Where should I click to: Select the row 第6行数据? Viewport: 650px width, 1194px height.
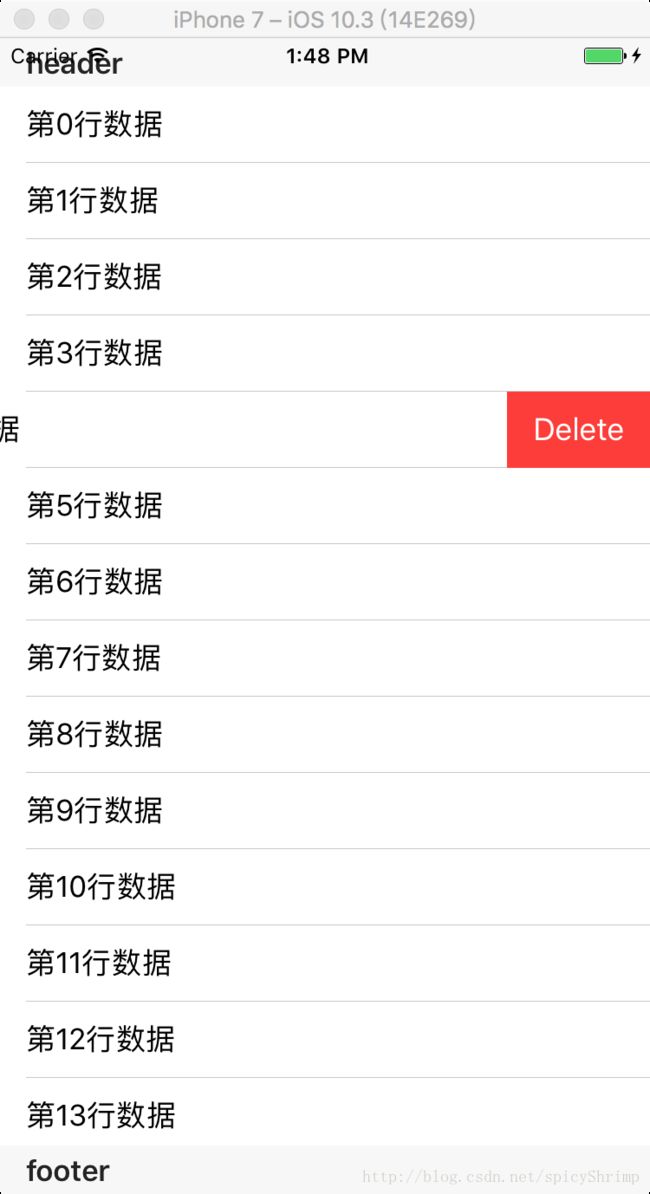[325, 582]
